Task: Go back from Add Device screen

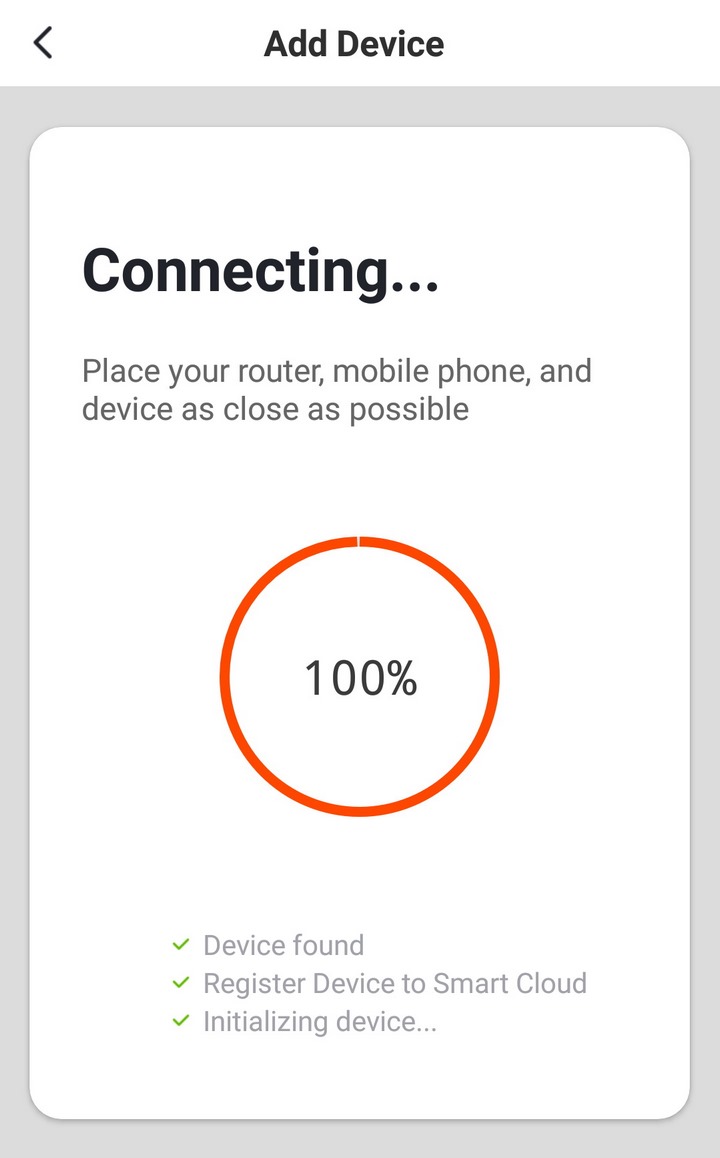Action: click(x=43, y=42)
